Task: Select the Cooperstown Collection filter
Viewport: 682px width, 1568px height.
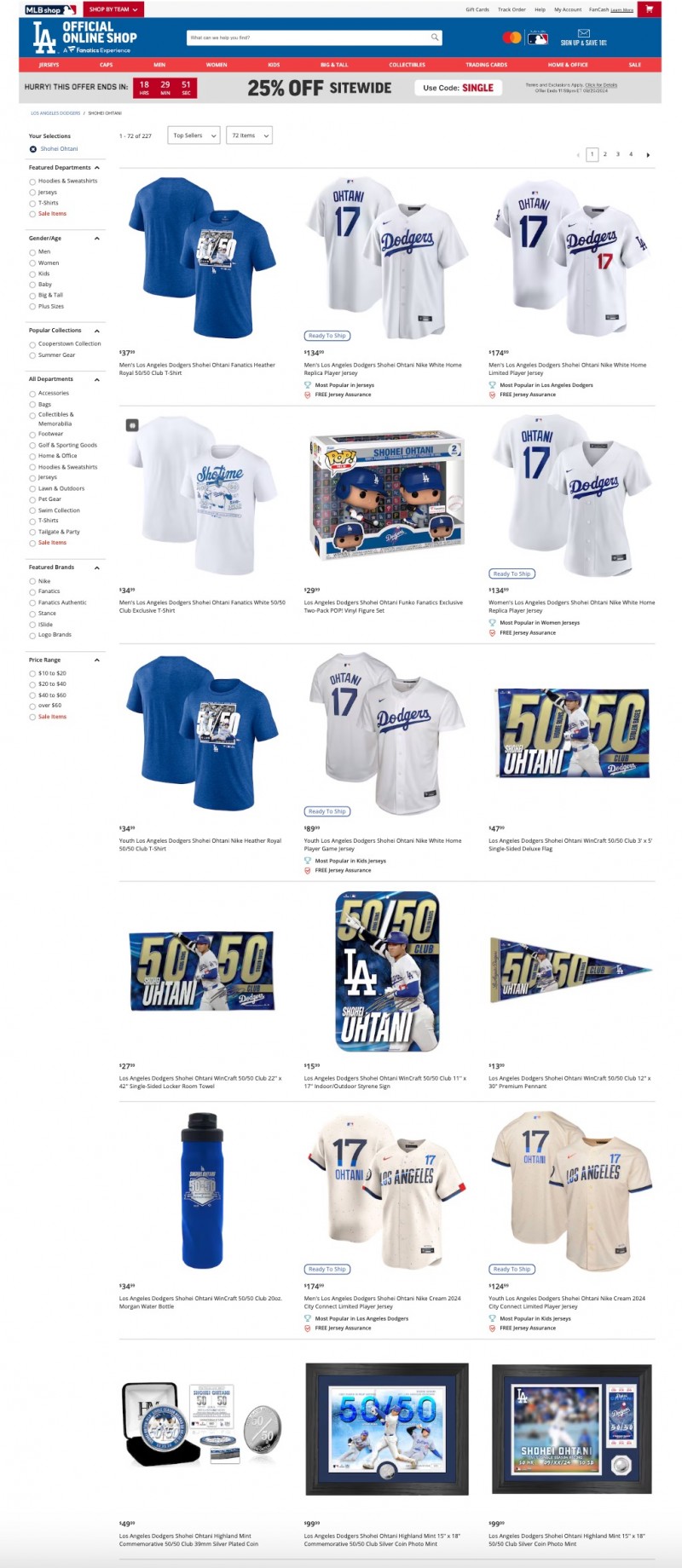Action: (32, 344)
